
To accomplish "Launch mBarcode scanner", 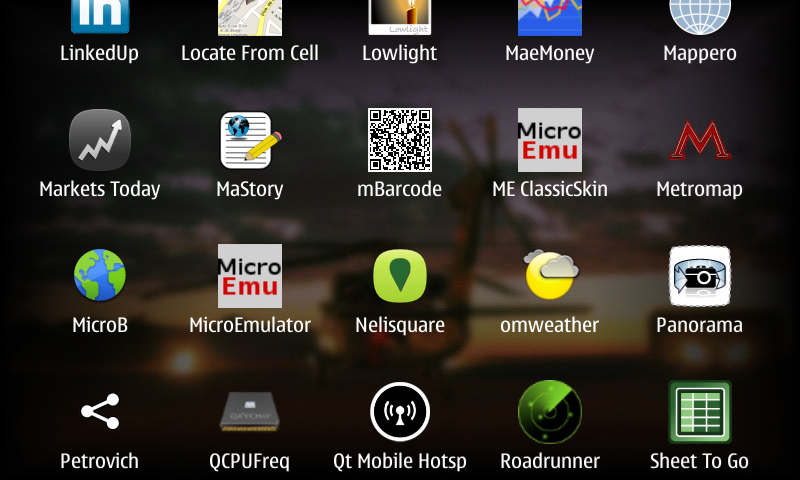I will pos(400,141).
